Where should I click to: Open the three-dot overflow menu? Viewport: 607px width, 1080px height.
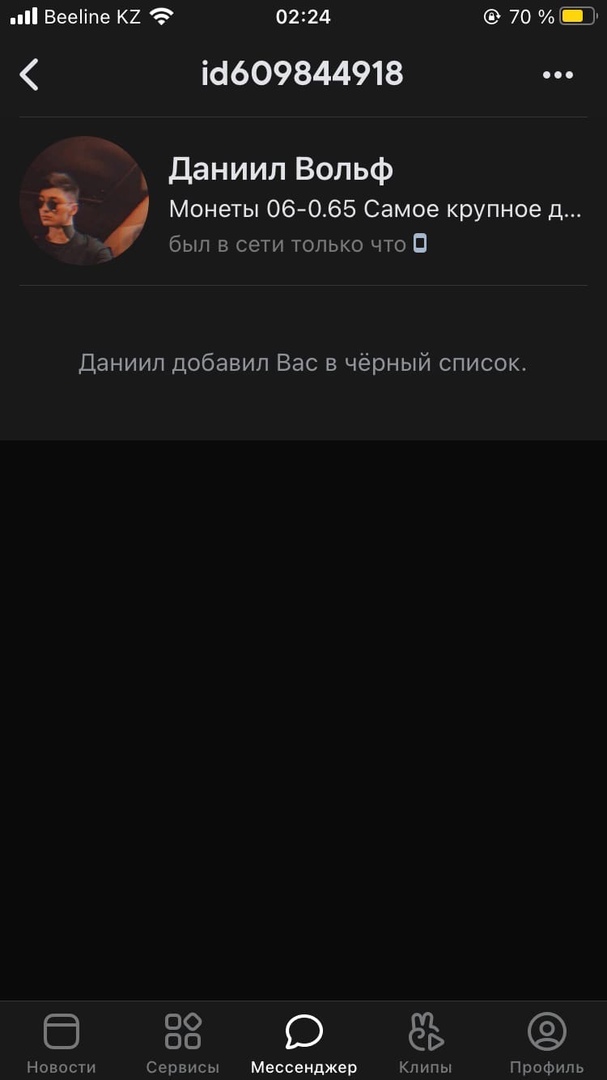pyautogui.click(x=557, y=75)
